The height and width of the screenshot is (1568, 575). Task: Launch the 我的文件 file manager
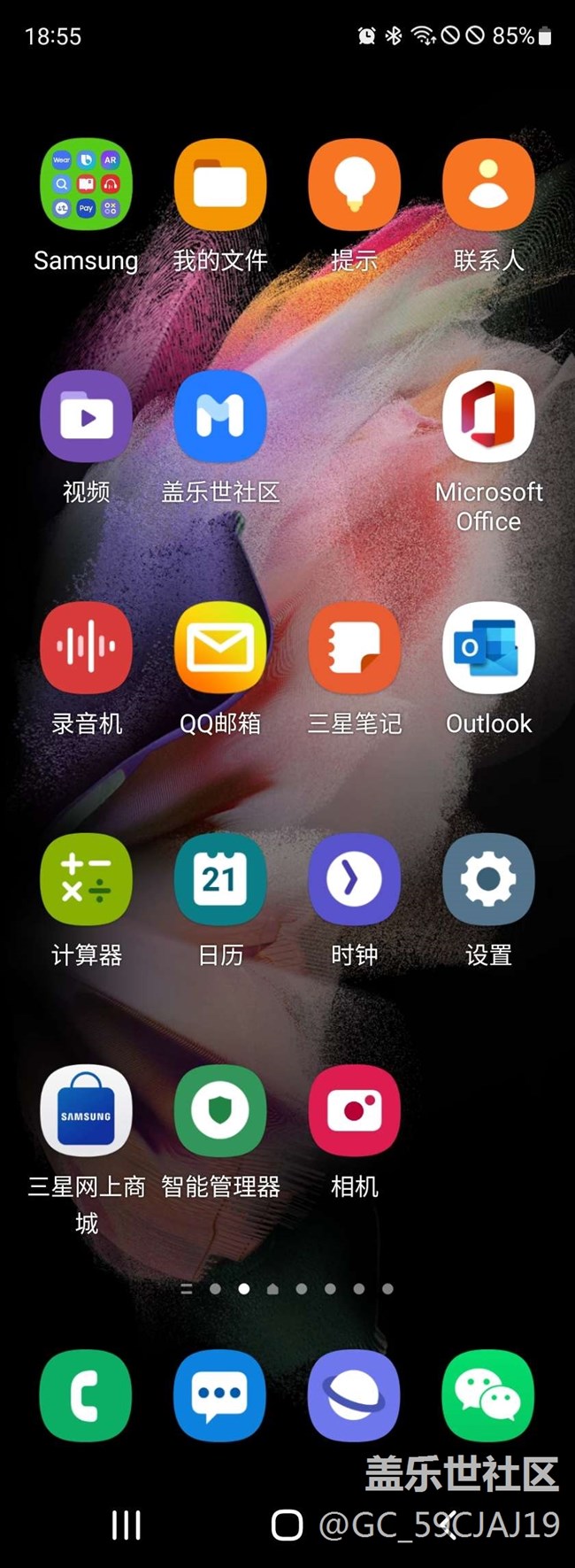click(x=220, y=184)
